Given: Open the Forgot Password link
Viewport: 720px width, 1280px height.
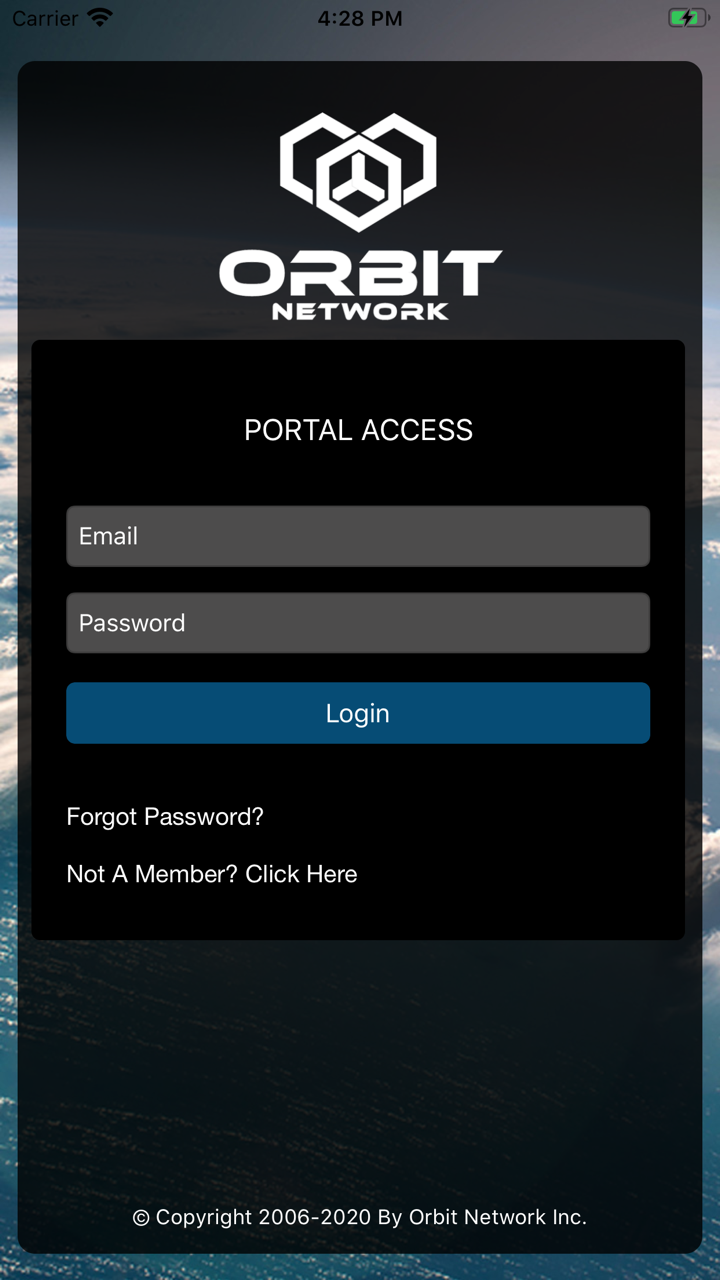Looking at the screenshot, I should coord(165,817).
